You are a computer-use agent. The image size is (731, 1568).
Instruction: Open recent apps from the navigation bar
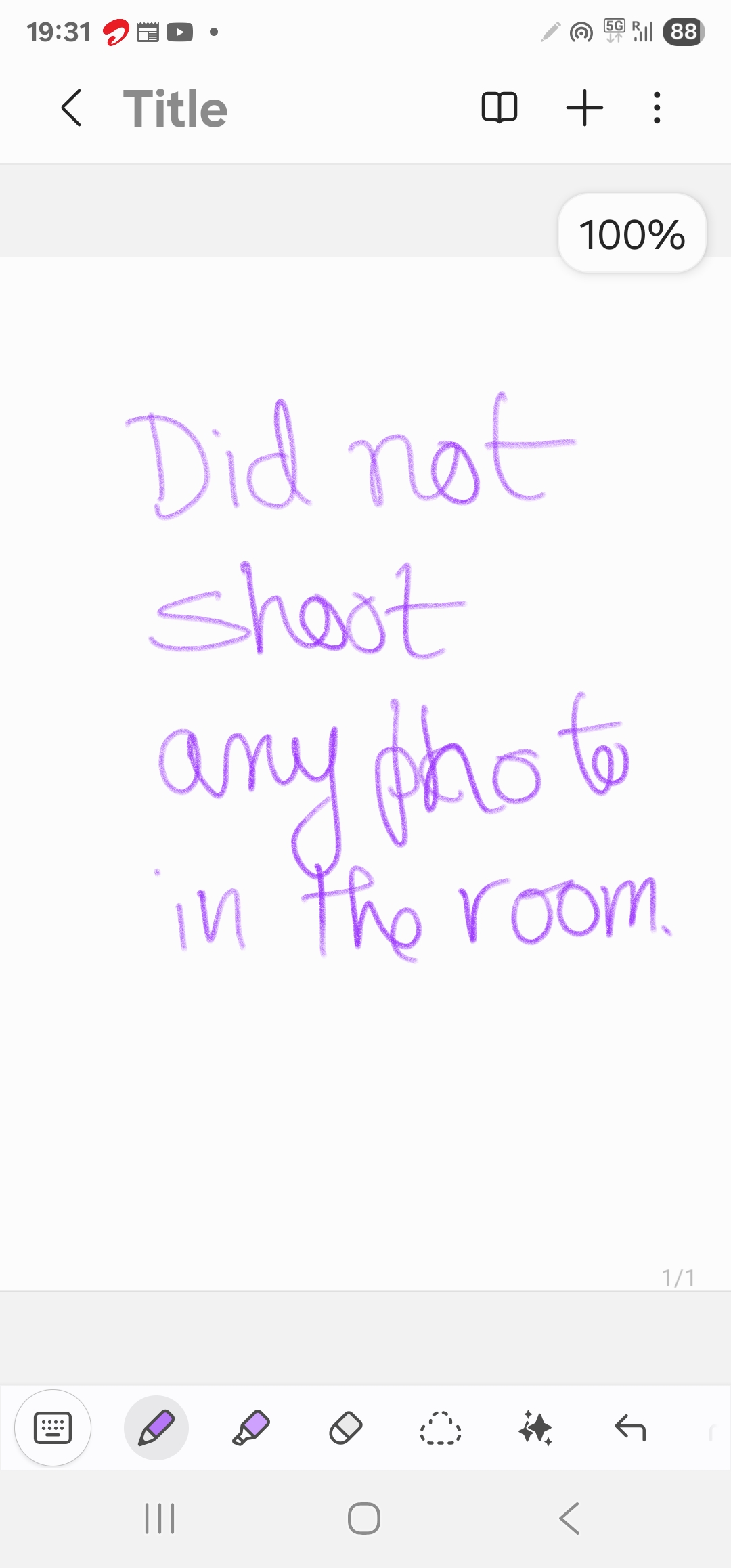(160, 1519)
